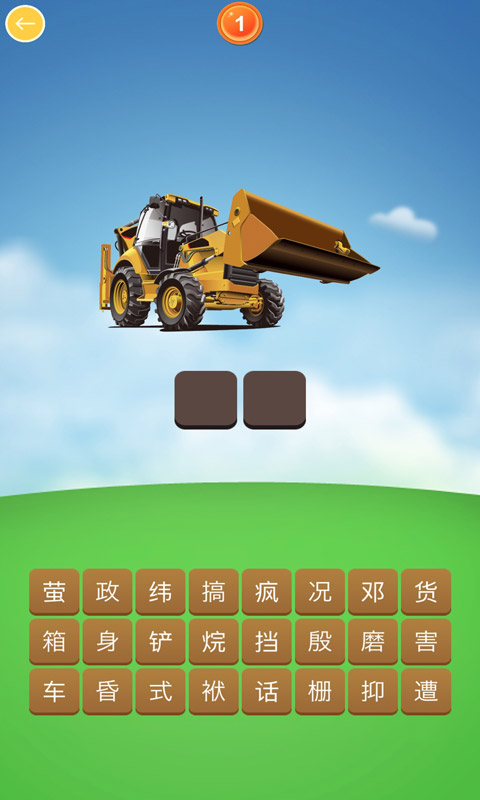Choose the 货 character tile
The width and height of the screenshot is (480, 800).
tap(426, 592)
